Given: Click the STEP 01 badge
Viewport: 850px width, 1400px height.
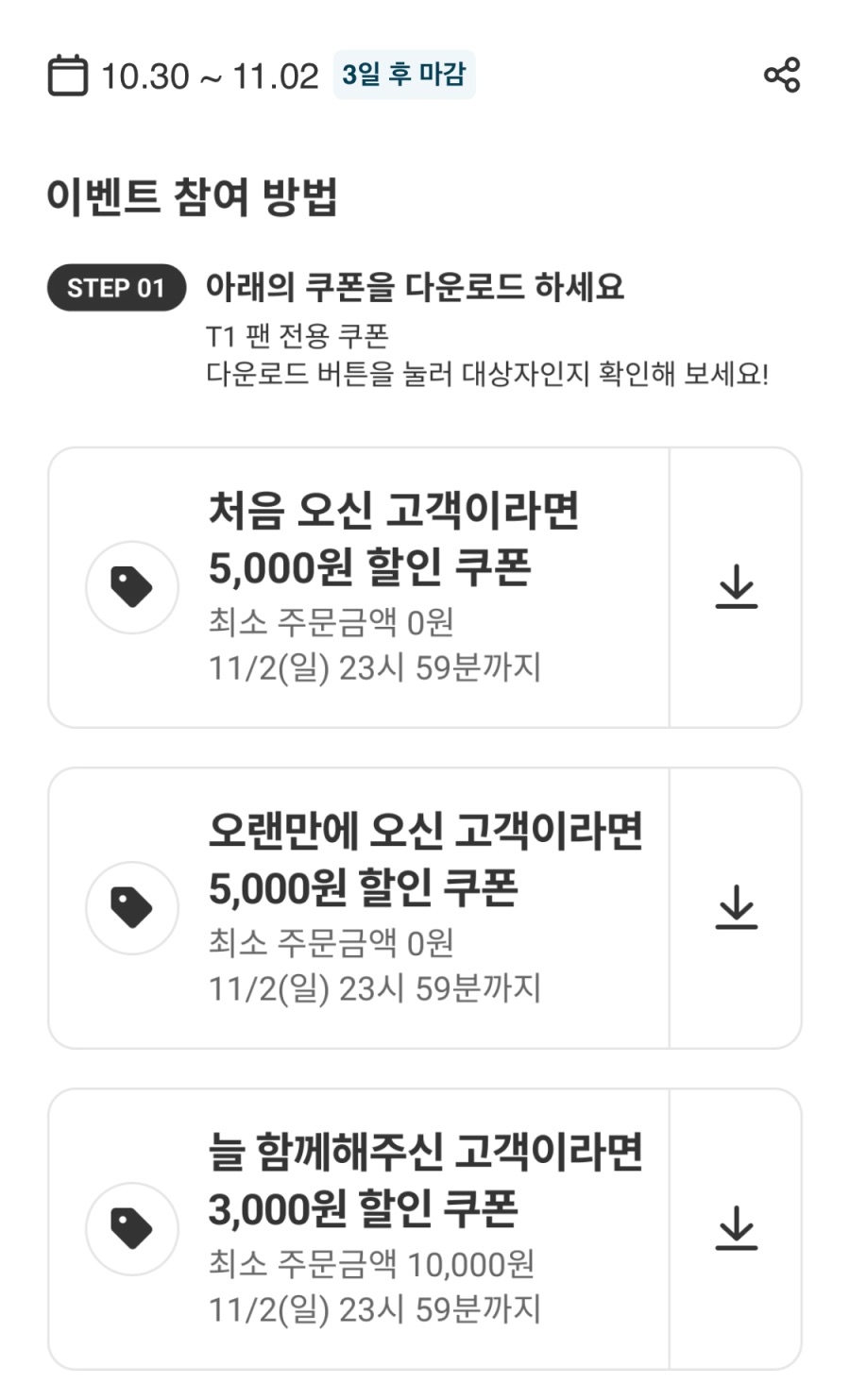Looking at the screenshot, I should tap(115, 289).
